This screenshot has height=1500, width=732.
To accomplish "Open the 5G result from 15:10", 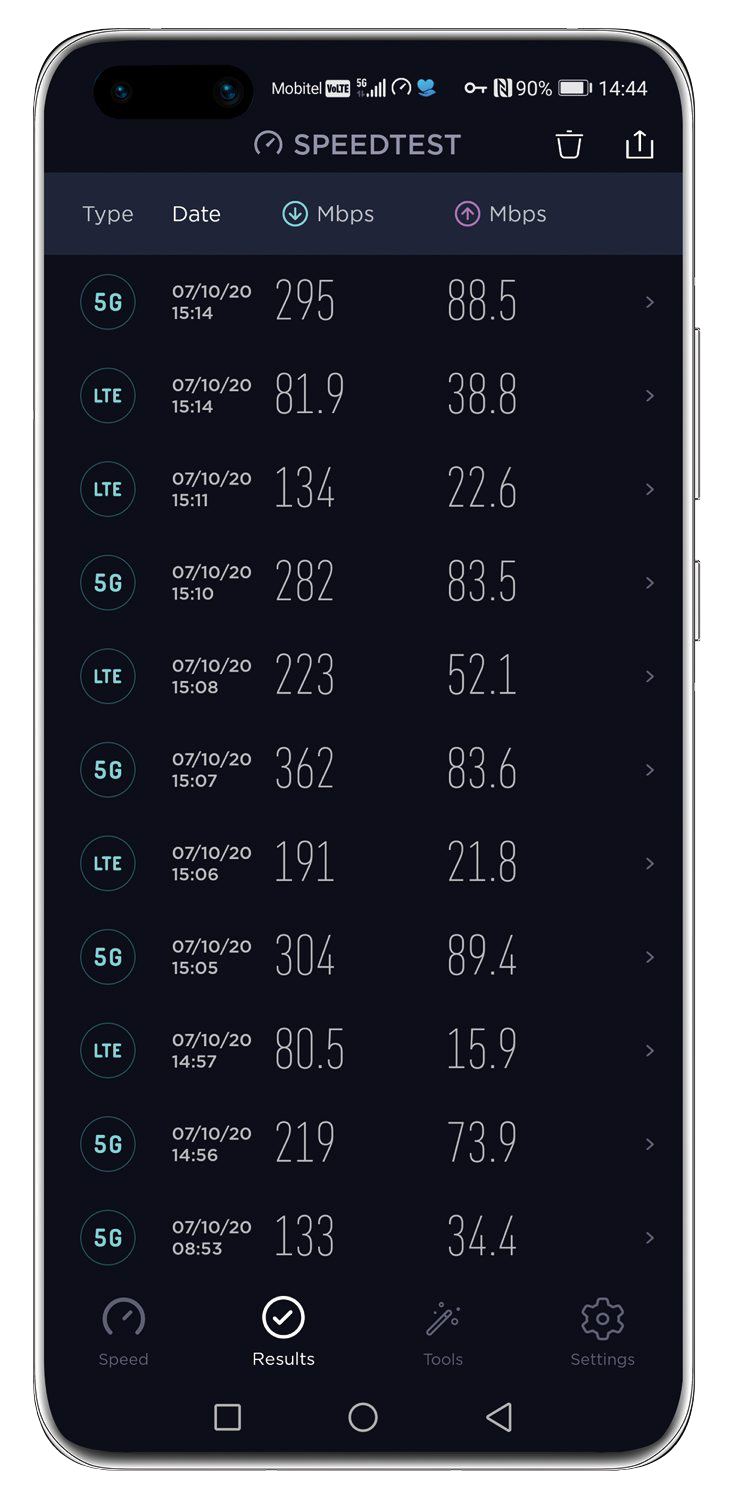I will 364,582.
